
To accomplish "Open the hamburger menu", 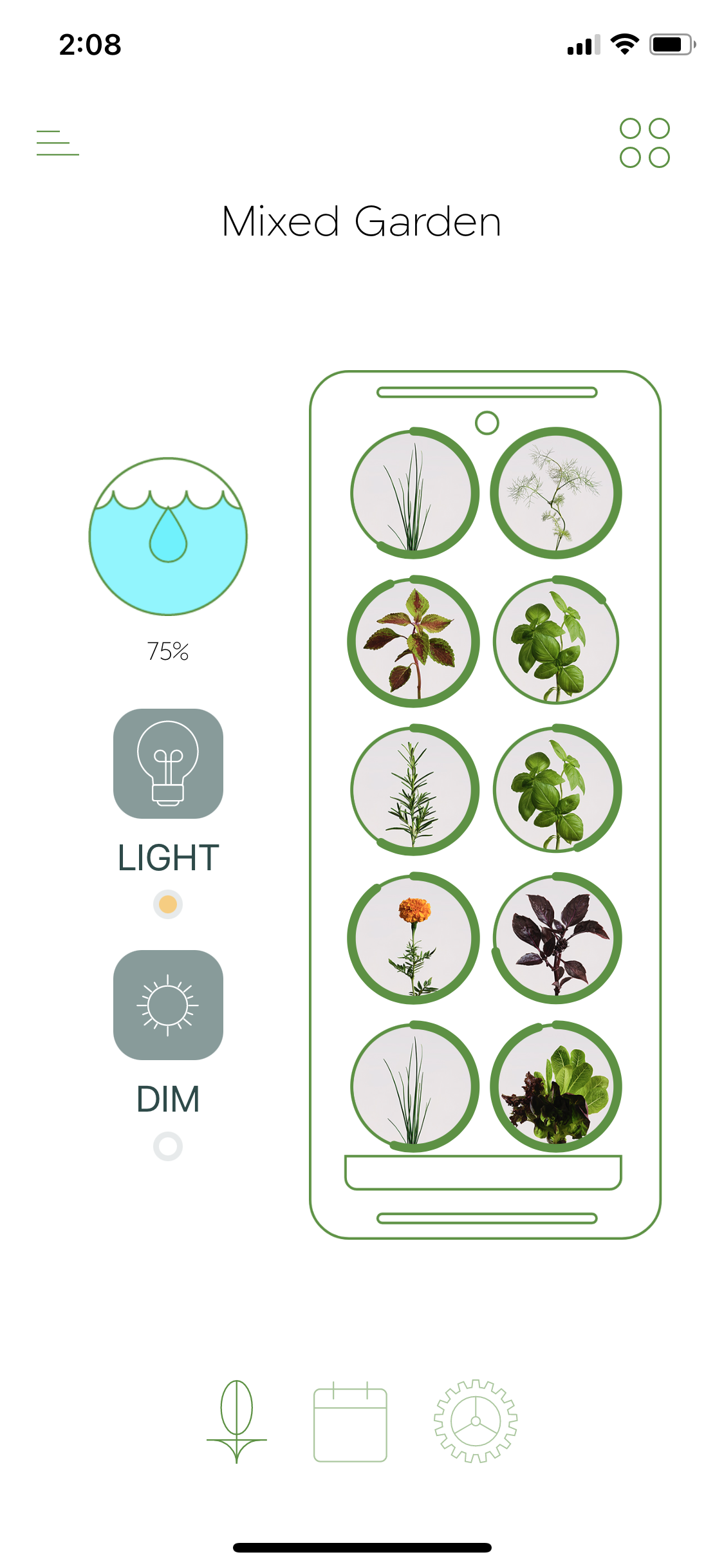I will pos(57,142).
